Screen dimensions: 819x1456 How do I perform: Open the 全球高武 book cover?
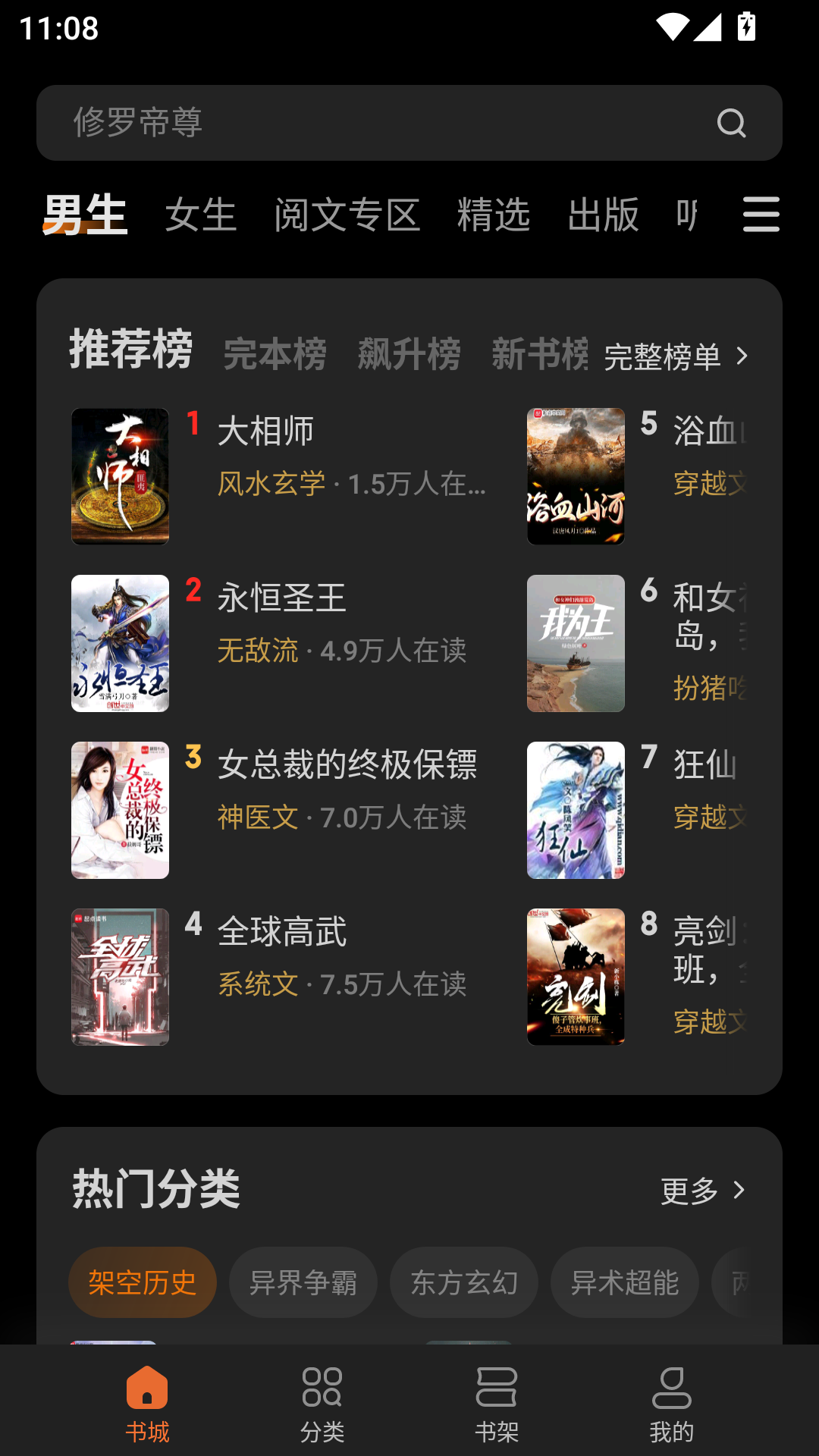click(120, 977)
